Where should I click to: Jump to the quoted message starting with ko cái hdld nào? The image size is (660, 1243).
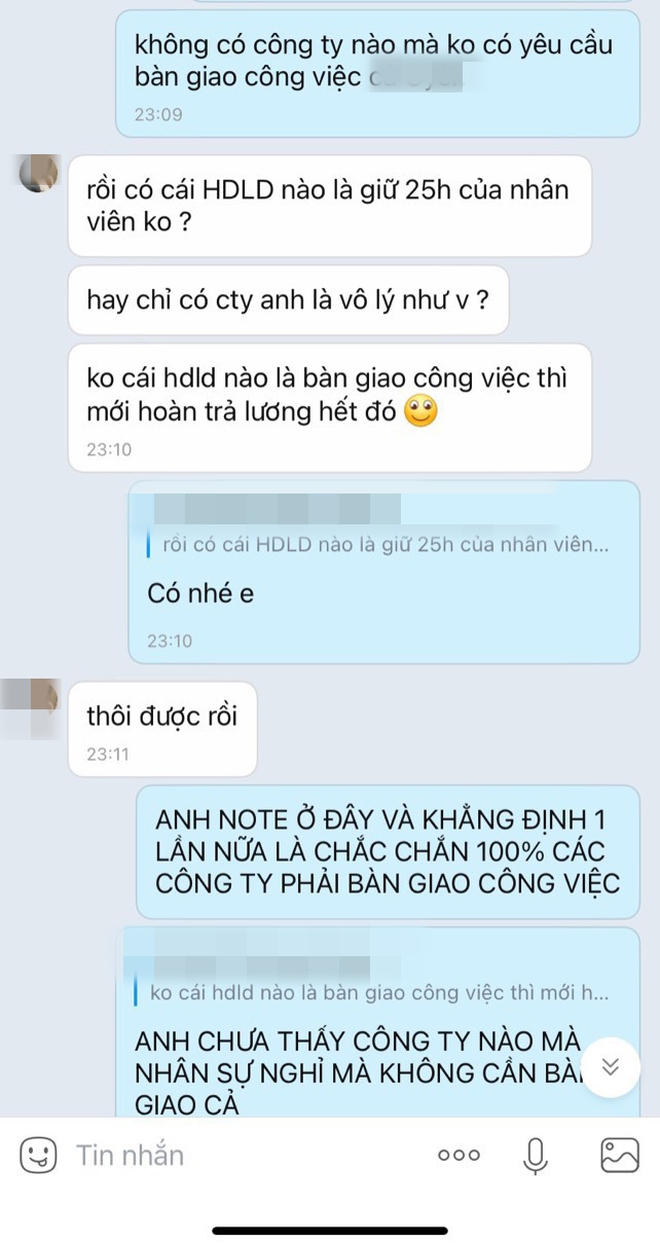pos(378,993)
